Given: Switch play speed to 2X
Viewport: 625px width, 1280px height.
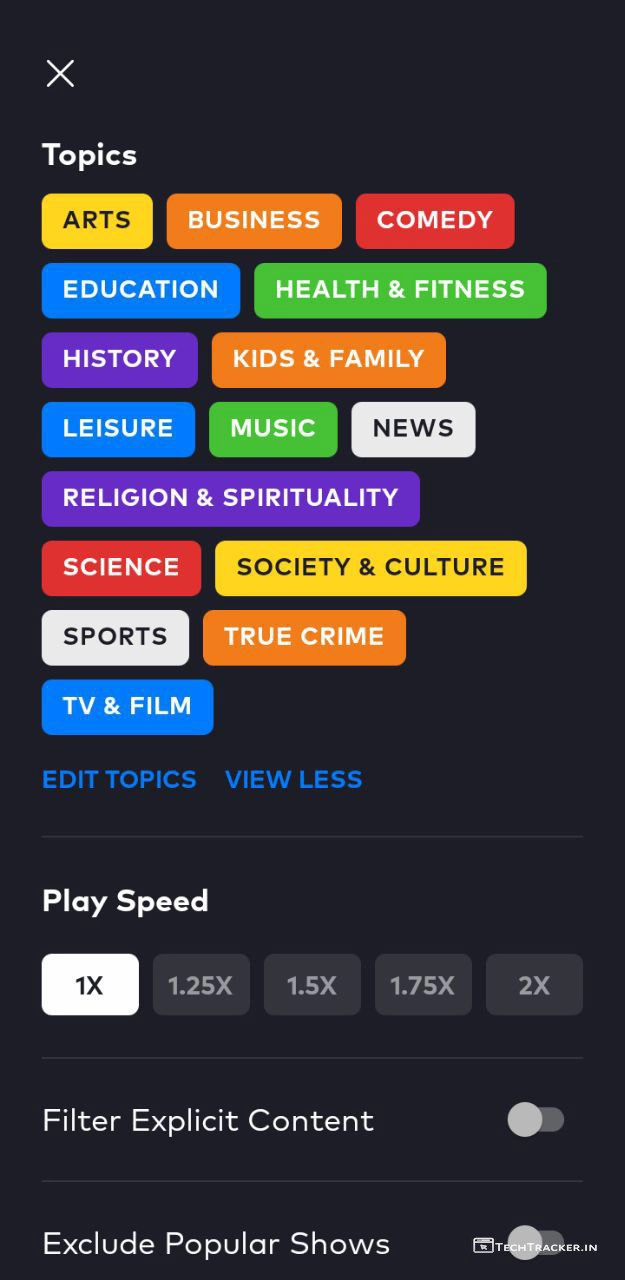Looking at the screenshot, I should (534, 985).
